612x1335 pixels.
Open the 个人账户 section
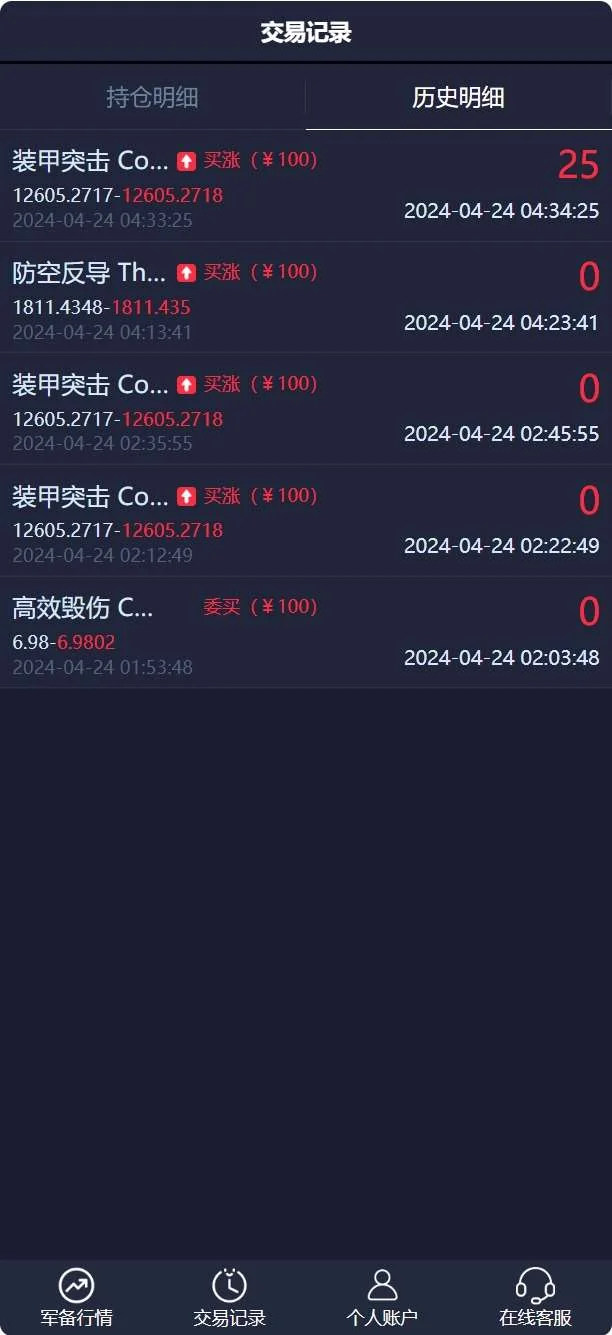pos(382,1298)
